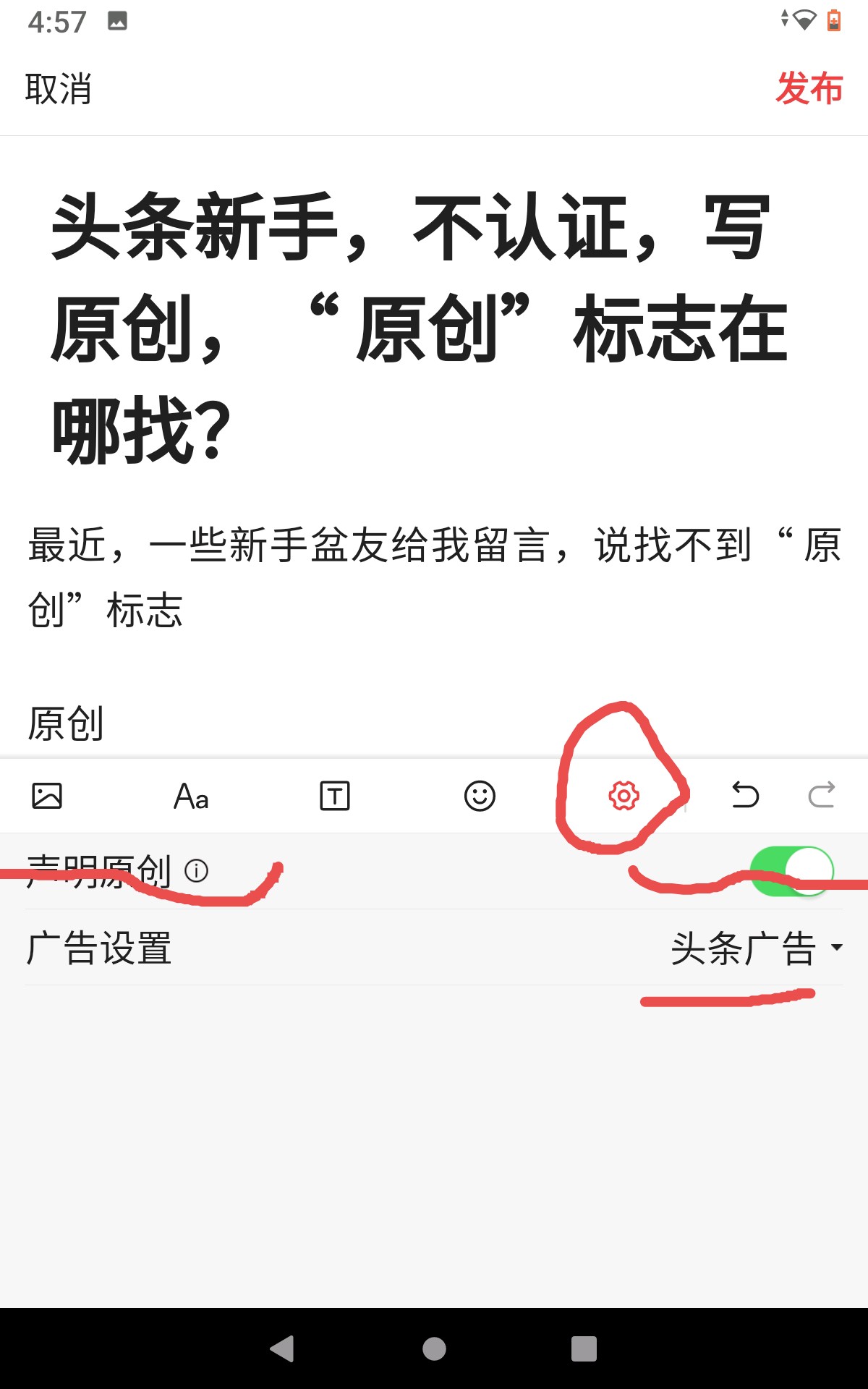868x1389 pixels.
Task: Expand the 头条广告 ad setting dropdown
Action: tap(756, 948)
